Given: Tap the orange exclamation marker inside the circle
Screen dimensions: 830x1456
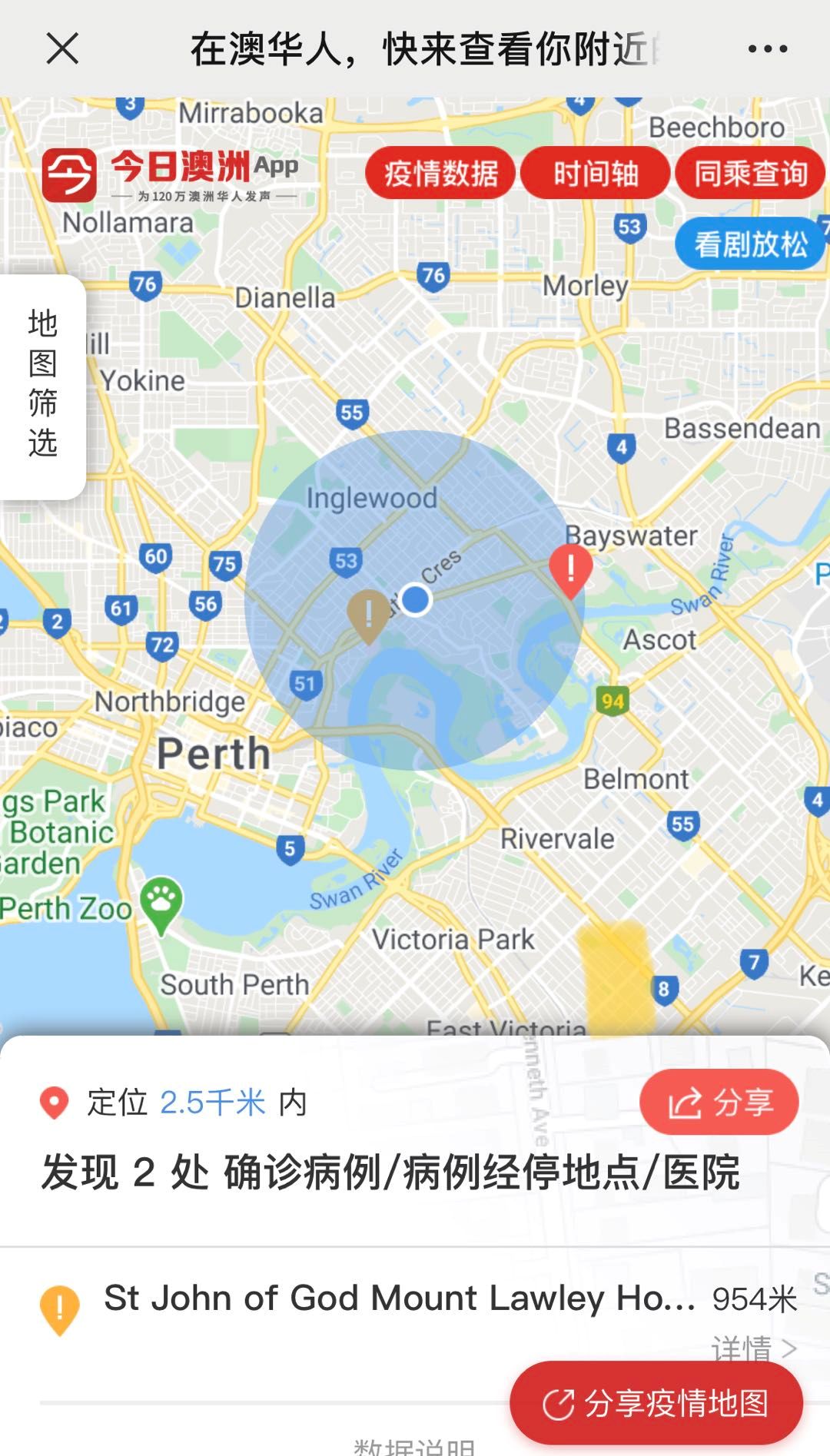Looking at the screenshot, I should pos(369,615).
